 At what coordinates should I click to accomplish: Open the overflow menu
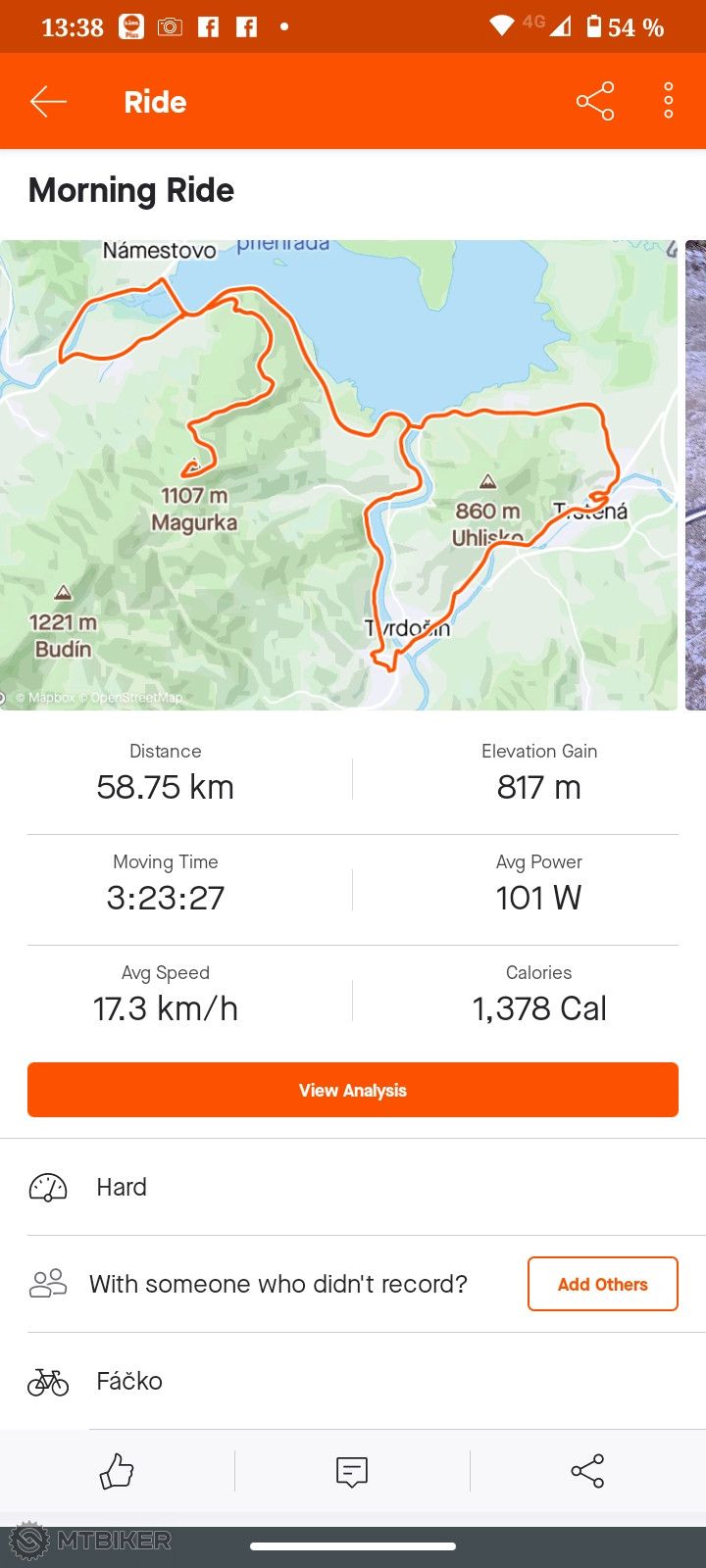click(x=668, y=102)
